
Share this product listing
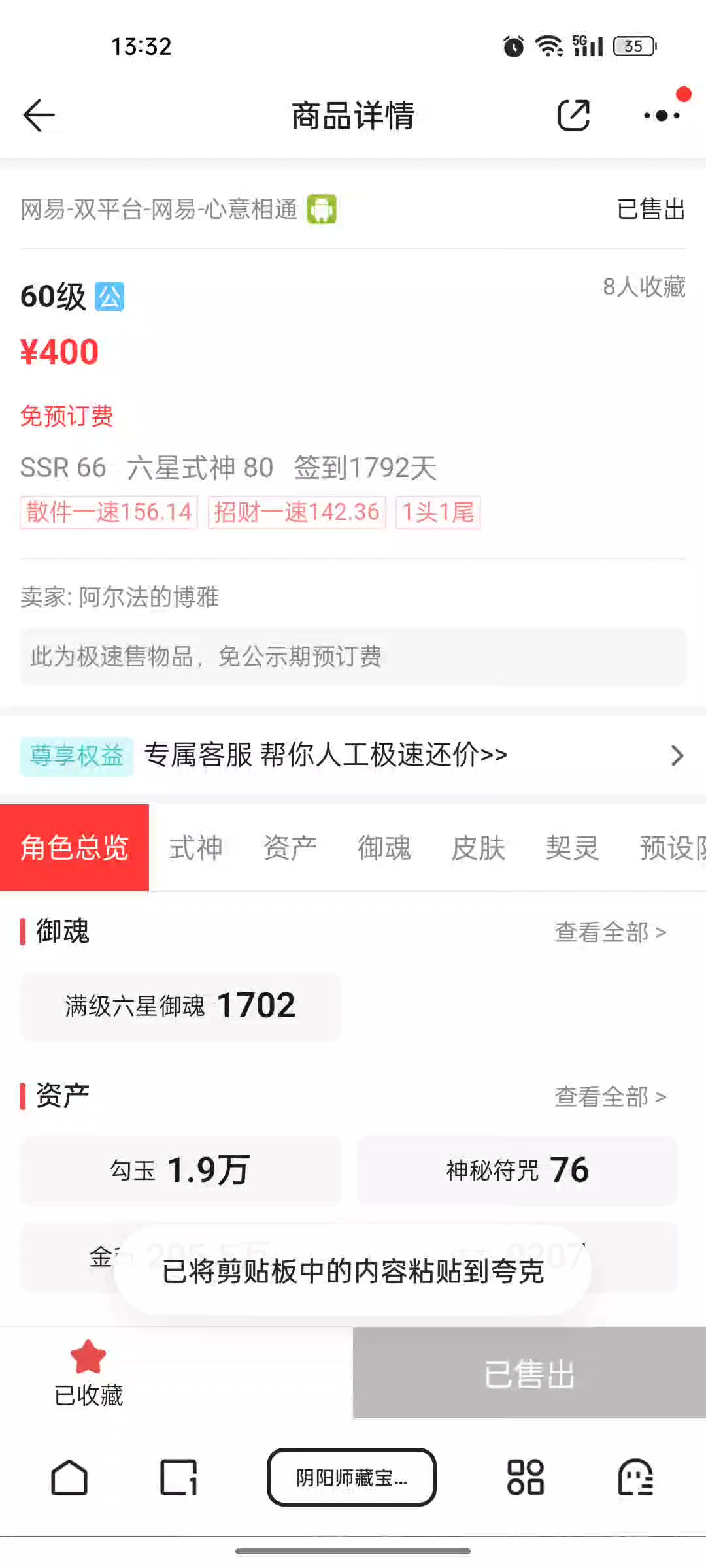[x=573, y=116]
